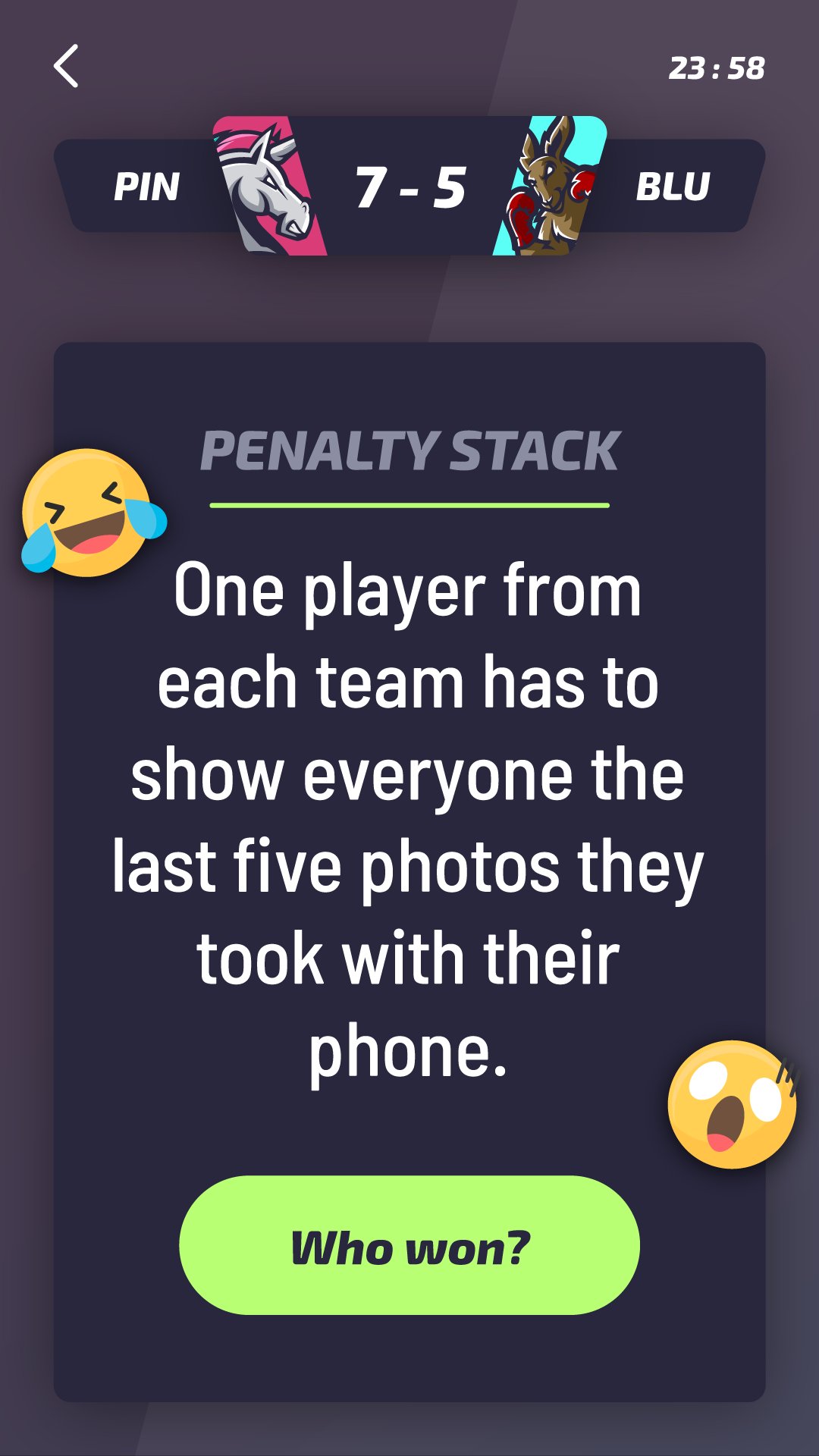Go back using the top-left arrow

pos(67,67)
